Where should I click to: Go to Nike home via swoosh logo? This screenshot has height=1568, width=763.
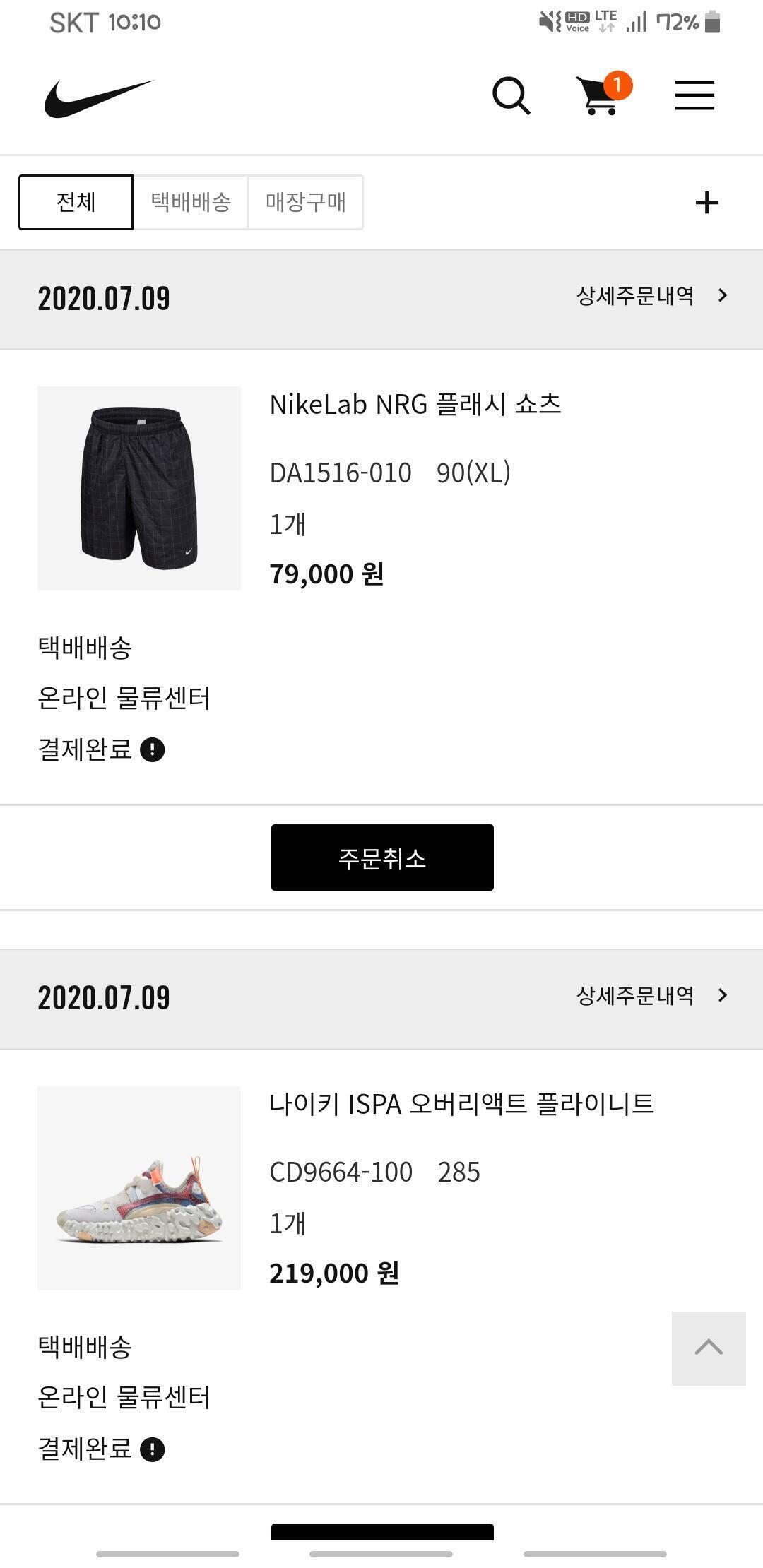(99, 97)
